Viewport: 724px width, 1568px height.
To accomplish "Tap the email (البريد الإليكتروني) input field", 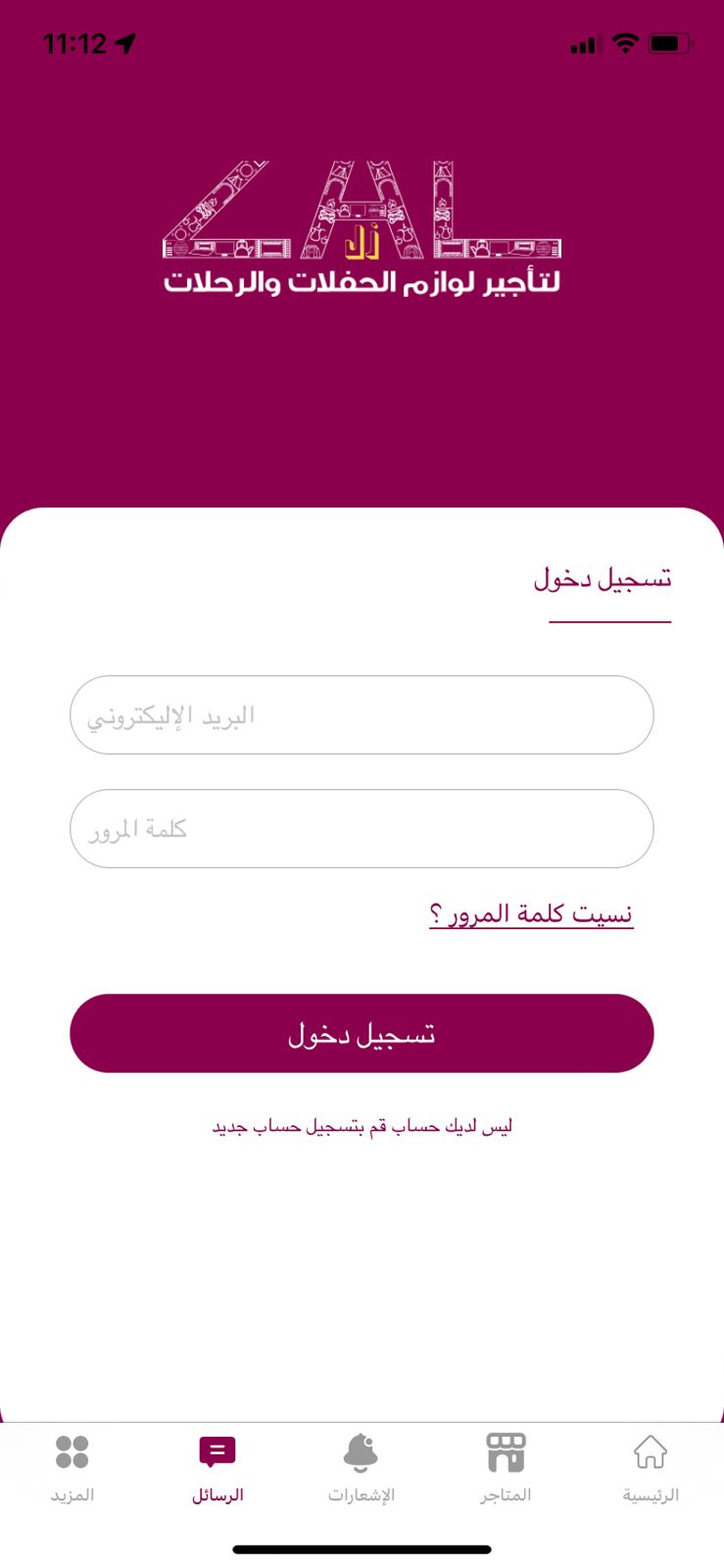I will click(x=362, y=714).
